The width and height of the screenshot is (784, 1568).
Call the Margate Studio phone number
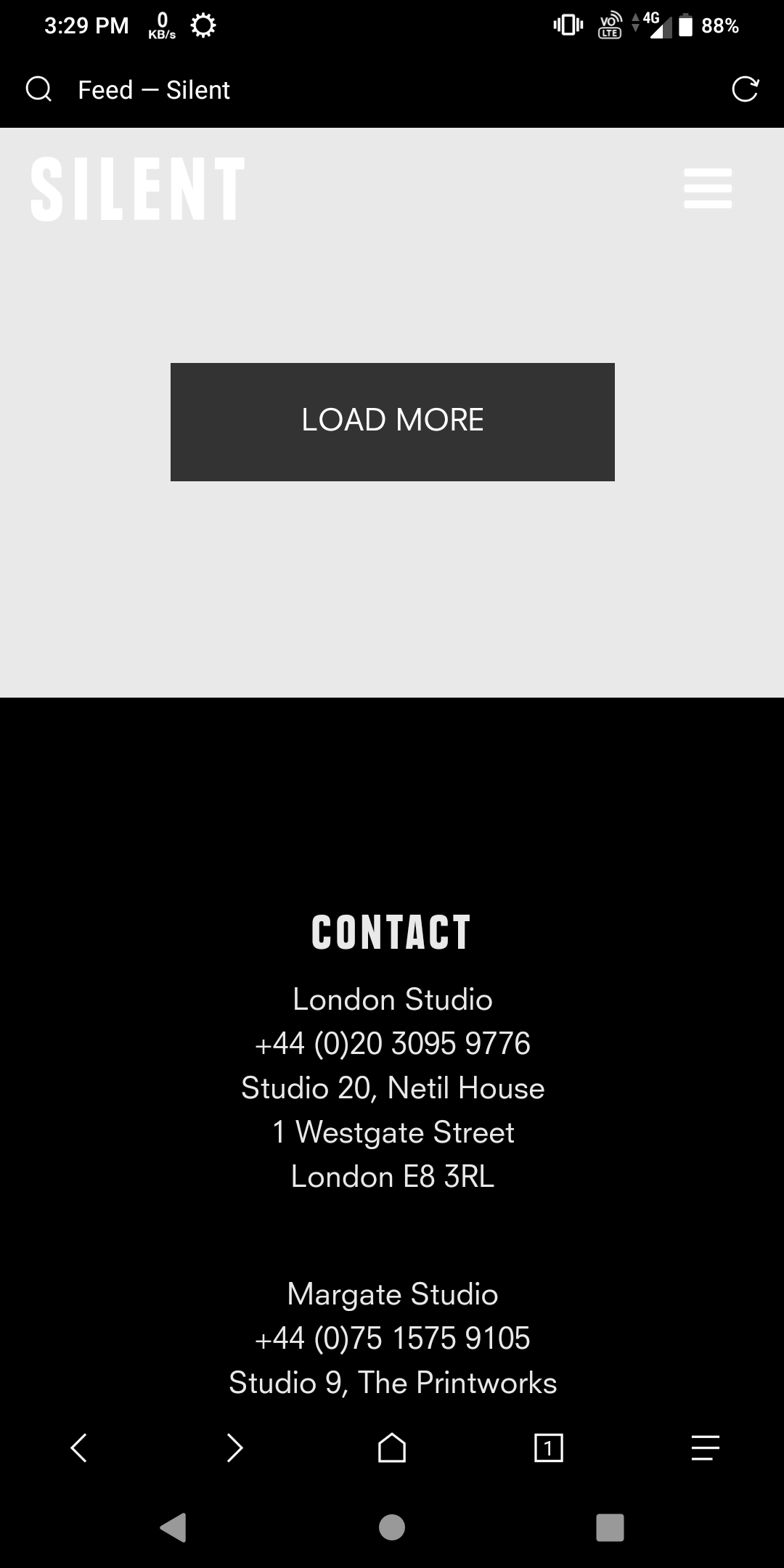(393, 1339)
